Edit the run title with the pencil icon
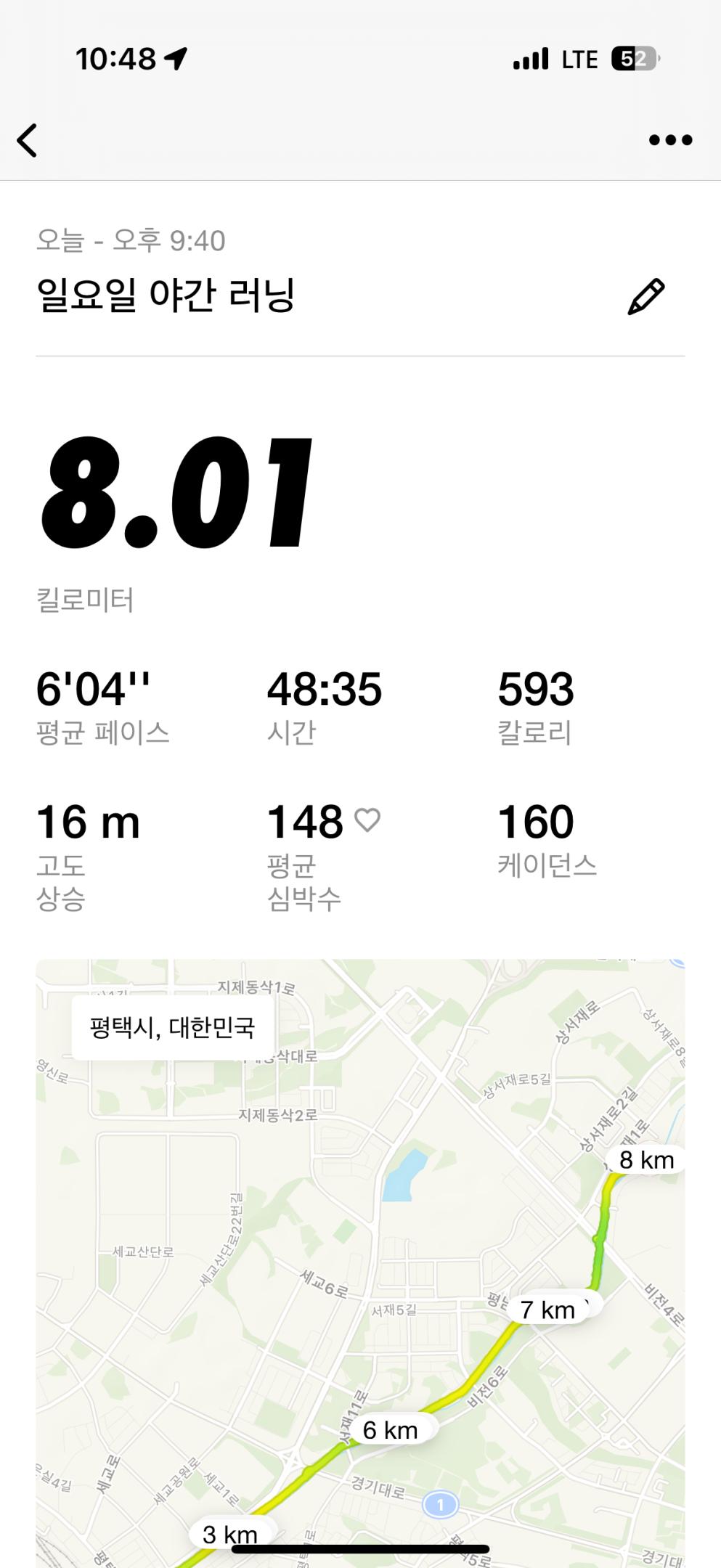721x1568 pixels. click(645, 296)
